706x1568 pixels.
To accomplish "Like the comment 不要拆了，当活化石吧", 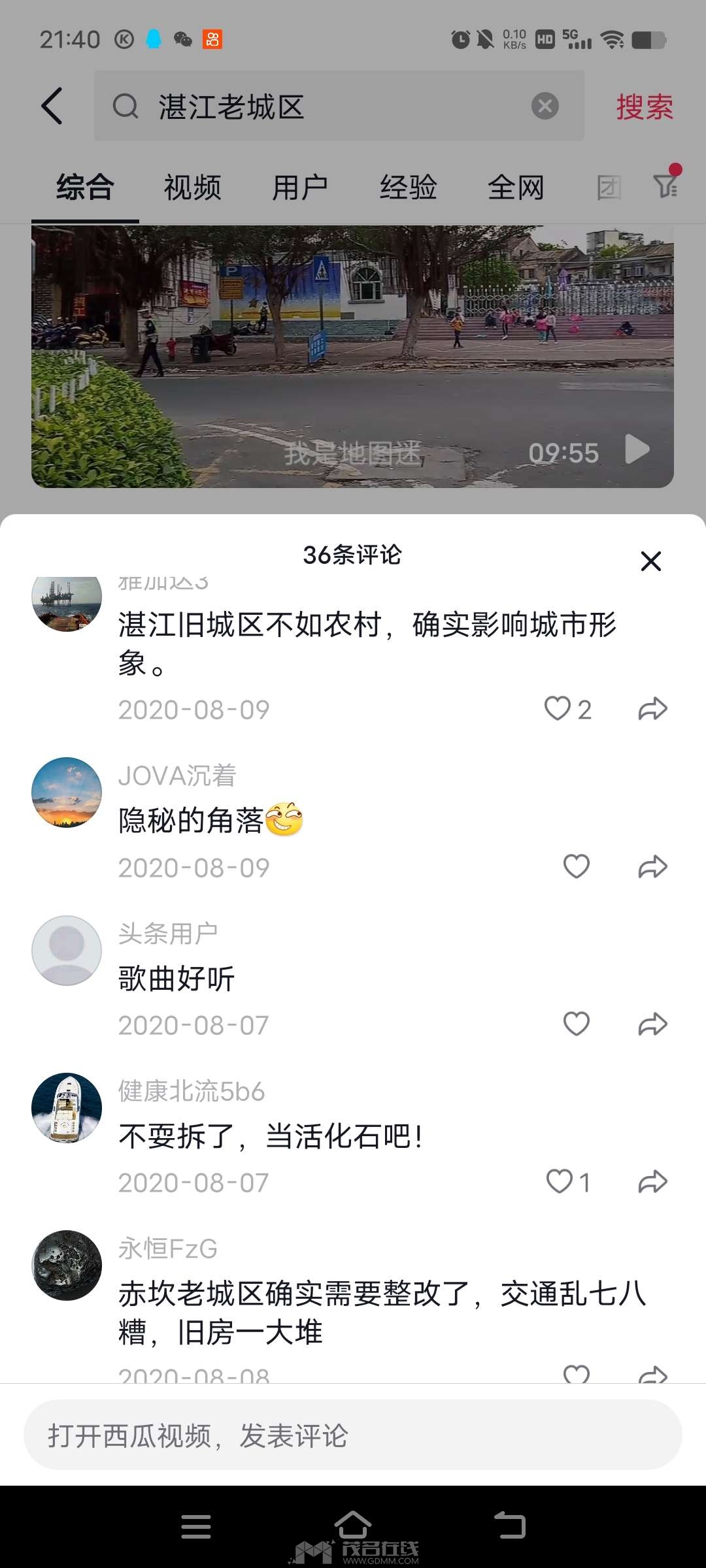I will [560, 1182].
